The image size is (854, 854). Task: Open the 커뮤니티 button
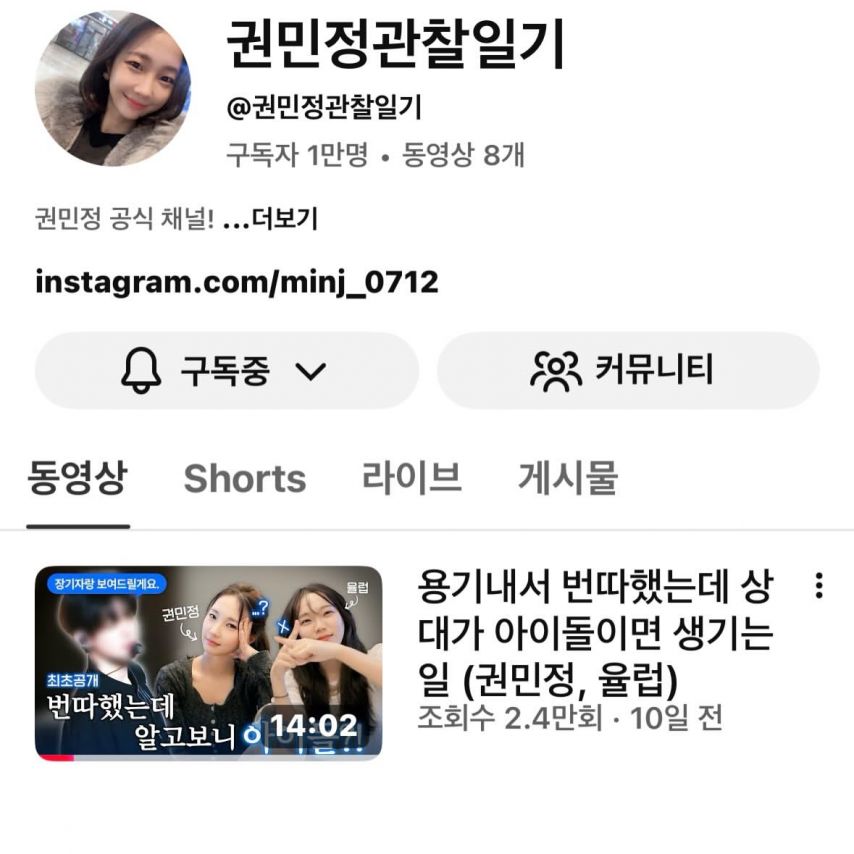[628, 371]
